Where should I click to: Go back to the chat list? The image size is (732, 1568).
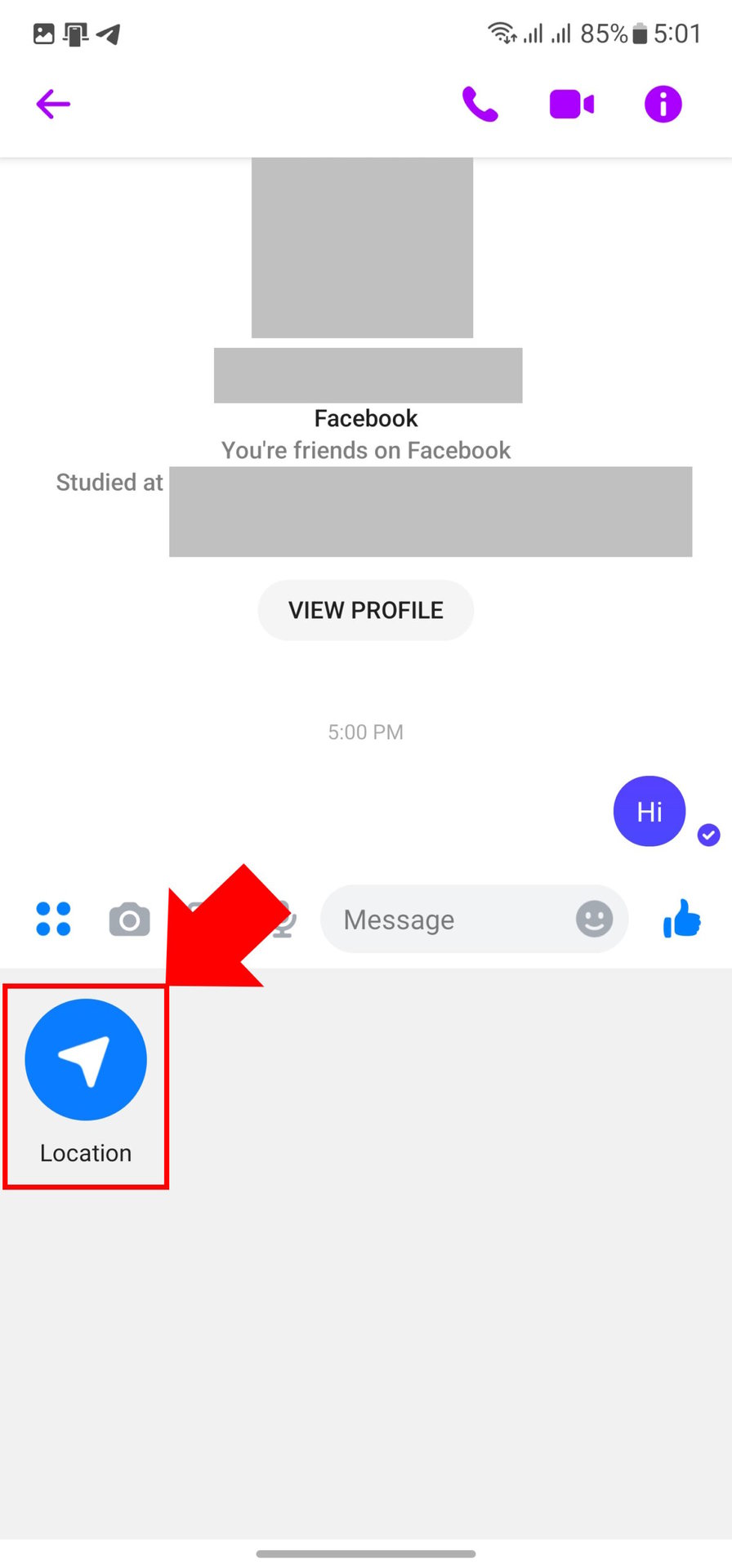coord(53,104)
